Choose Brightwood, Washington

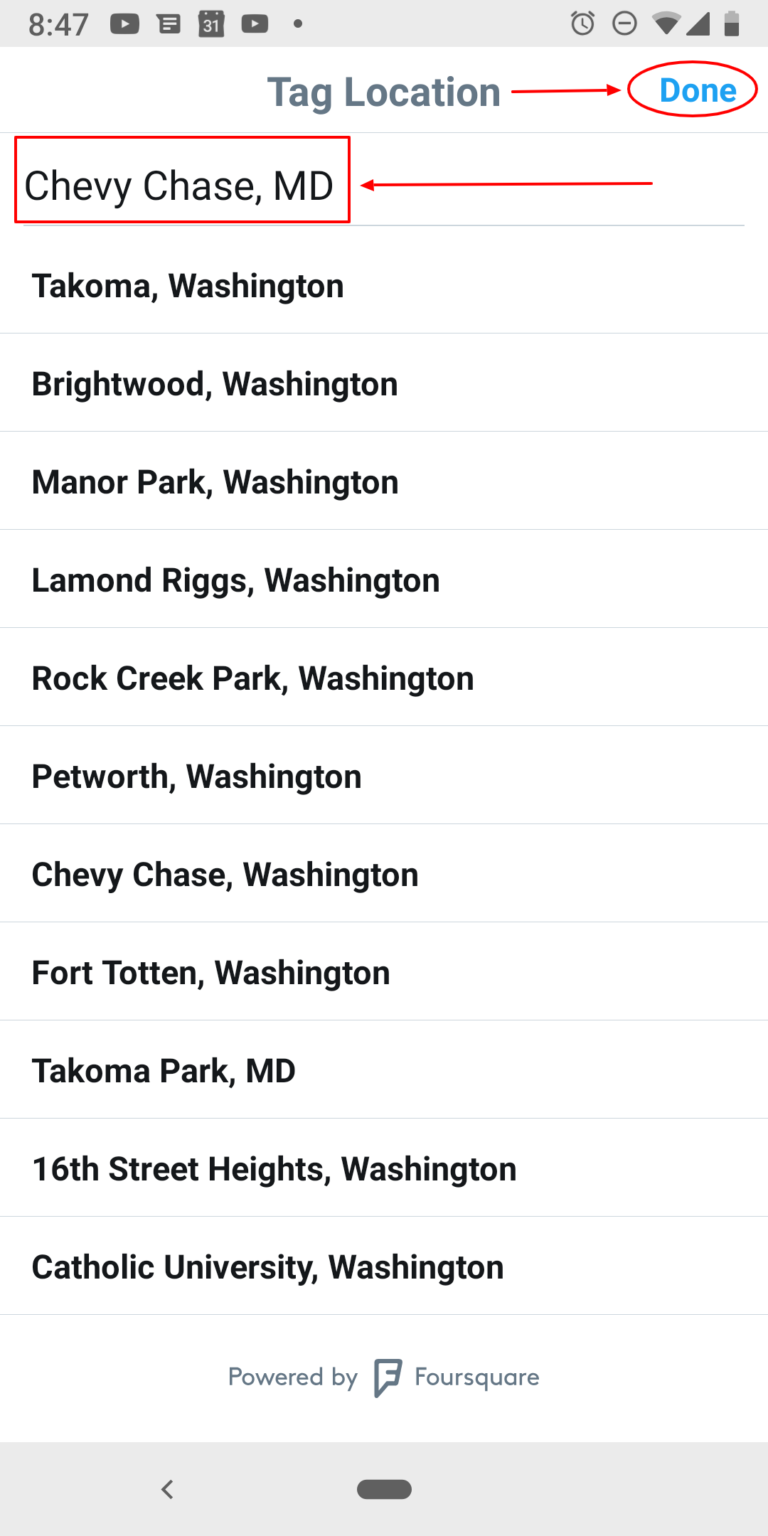coord(384,384)
